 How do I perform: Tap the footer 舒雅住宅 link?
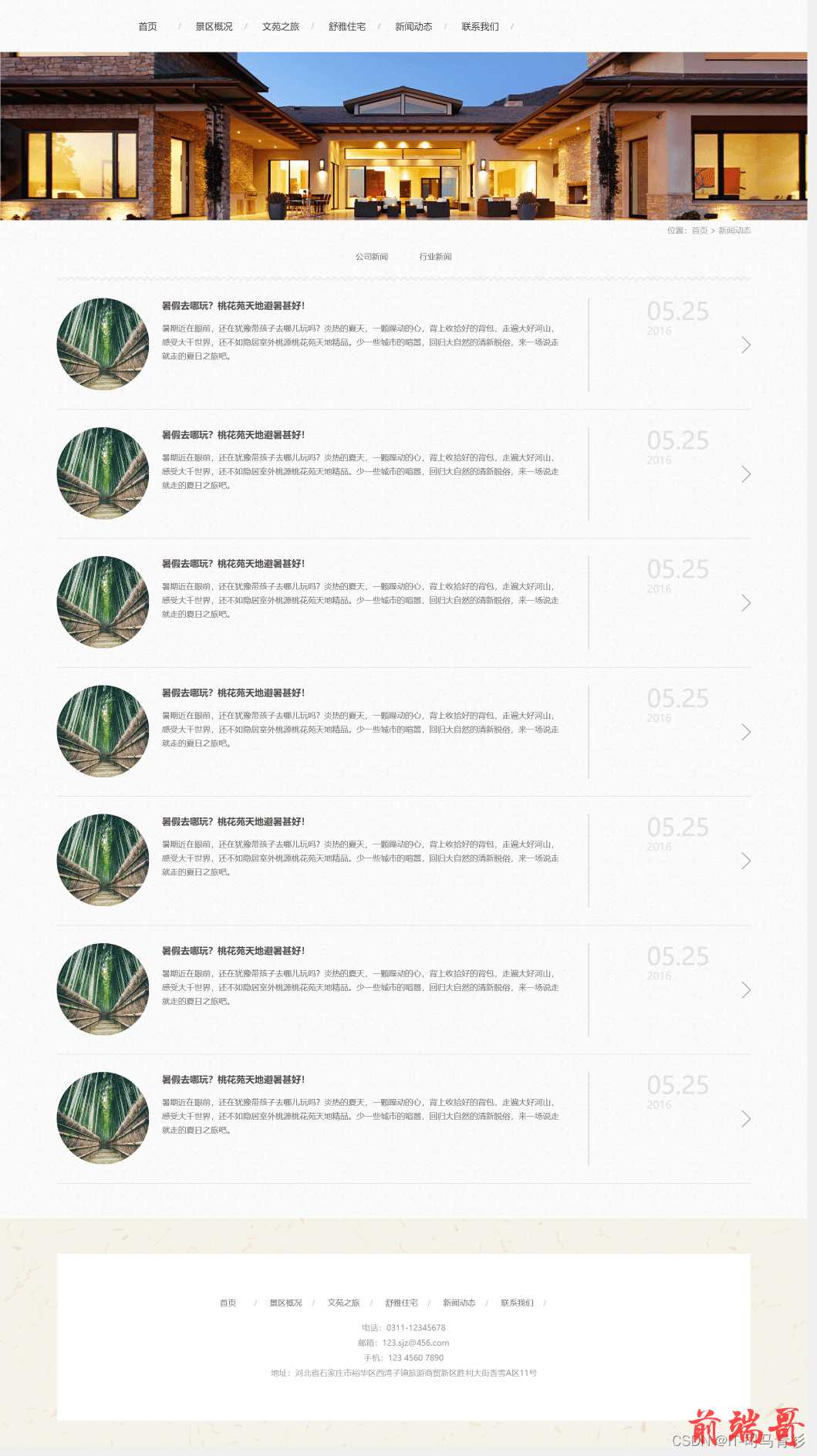(401, 1303)
